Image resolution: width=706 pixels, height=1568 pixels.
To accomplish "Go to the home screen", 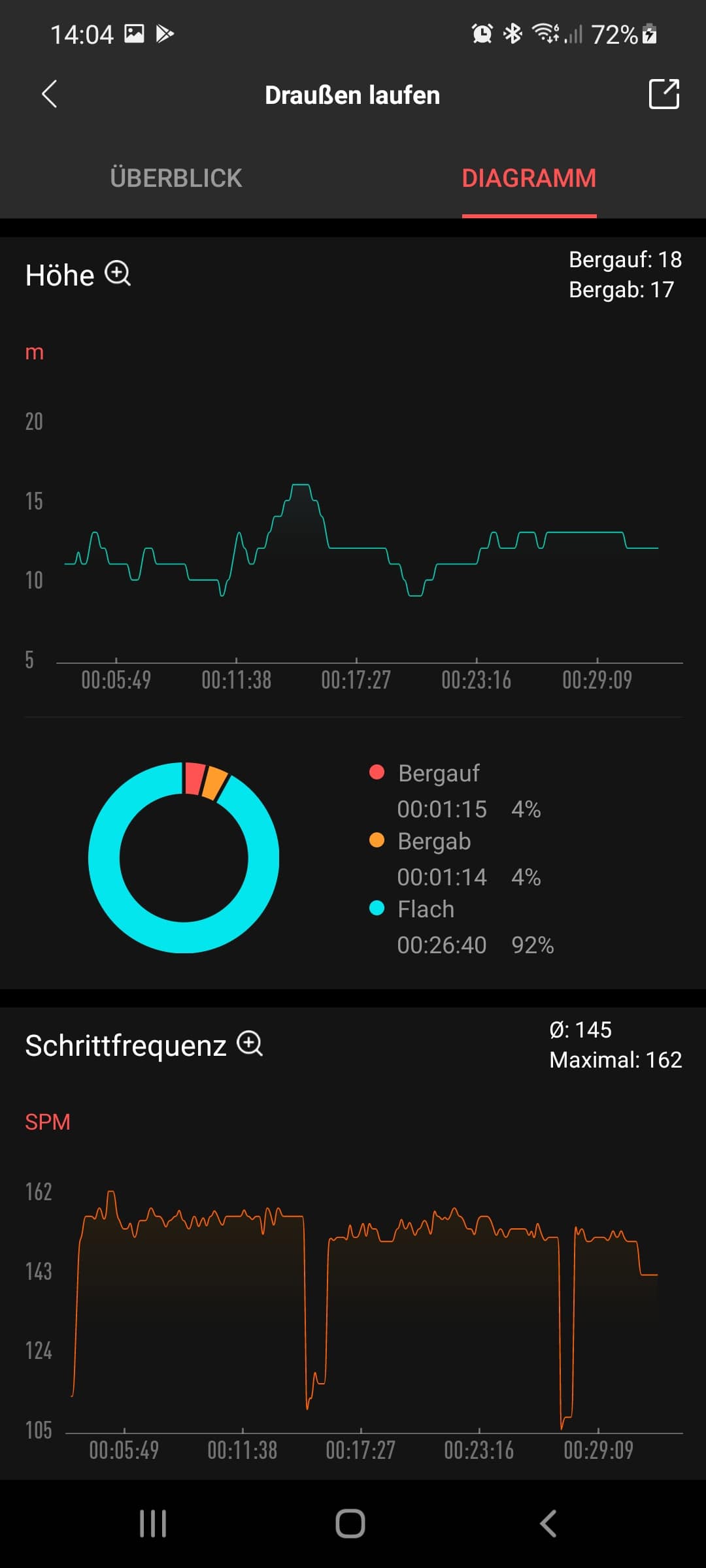I will coord(350,1524).
